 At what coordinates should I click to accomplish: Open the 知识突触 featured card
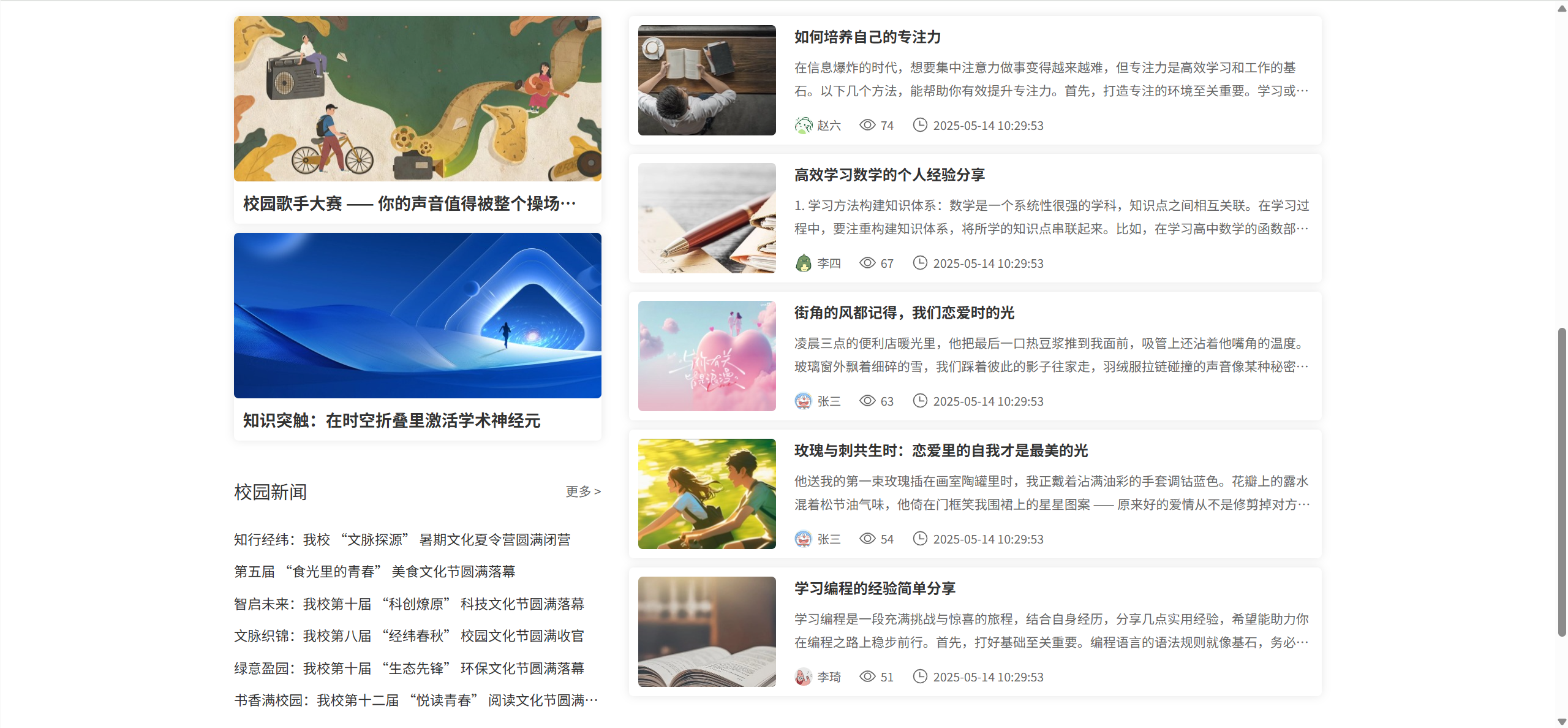[392, 420]
